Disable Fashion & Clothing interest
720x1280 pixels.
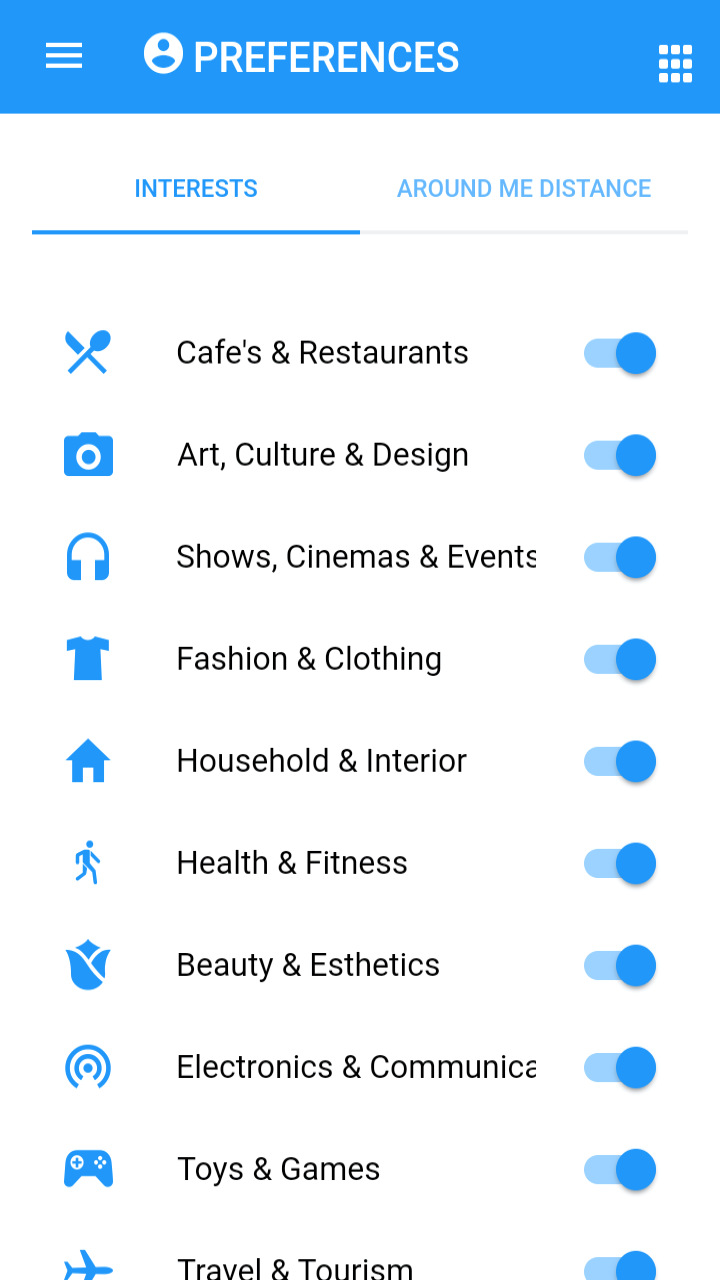[x=620, y=659]
